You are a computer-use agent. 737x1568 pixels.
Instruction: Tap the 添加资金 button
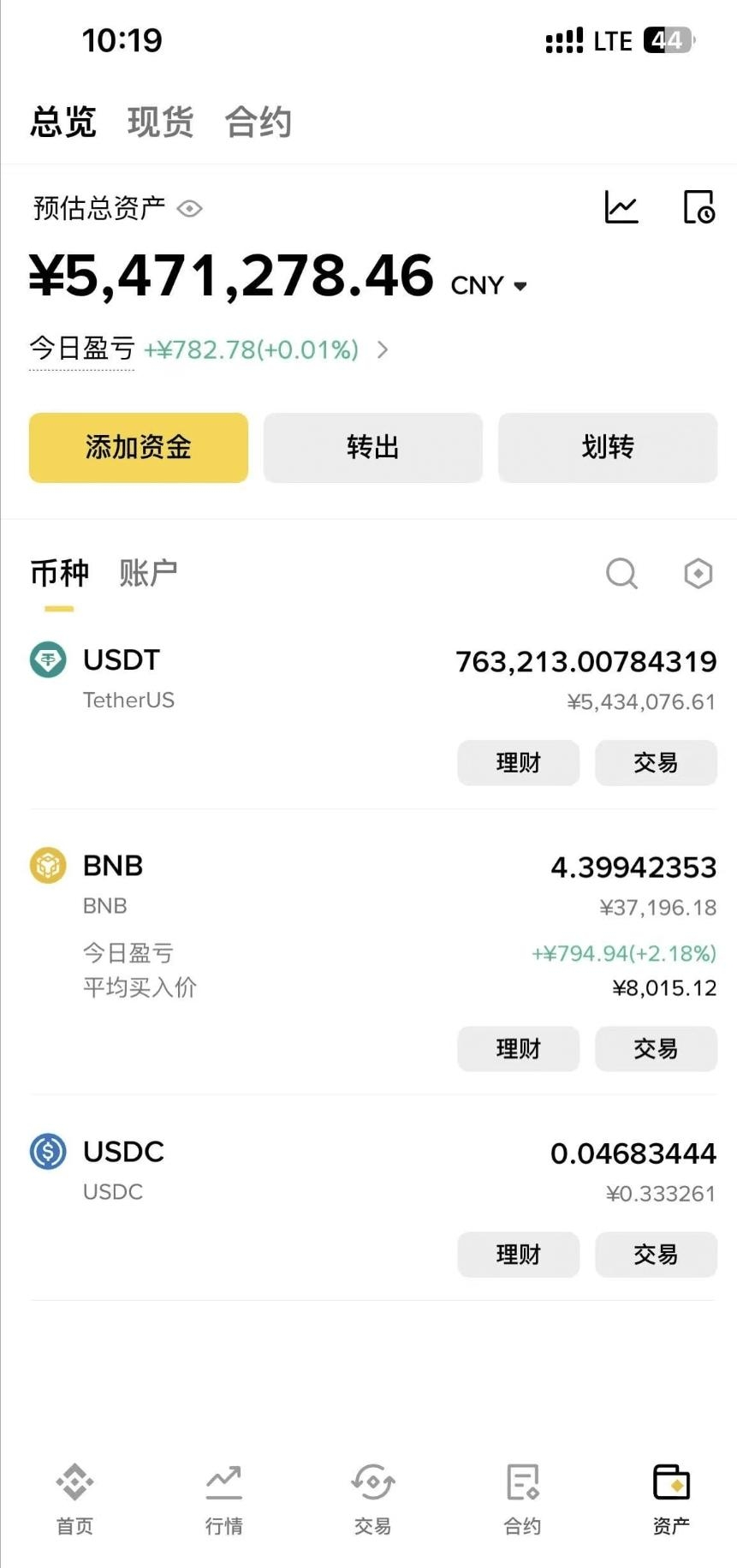tap(139, 448)
